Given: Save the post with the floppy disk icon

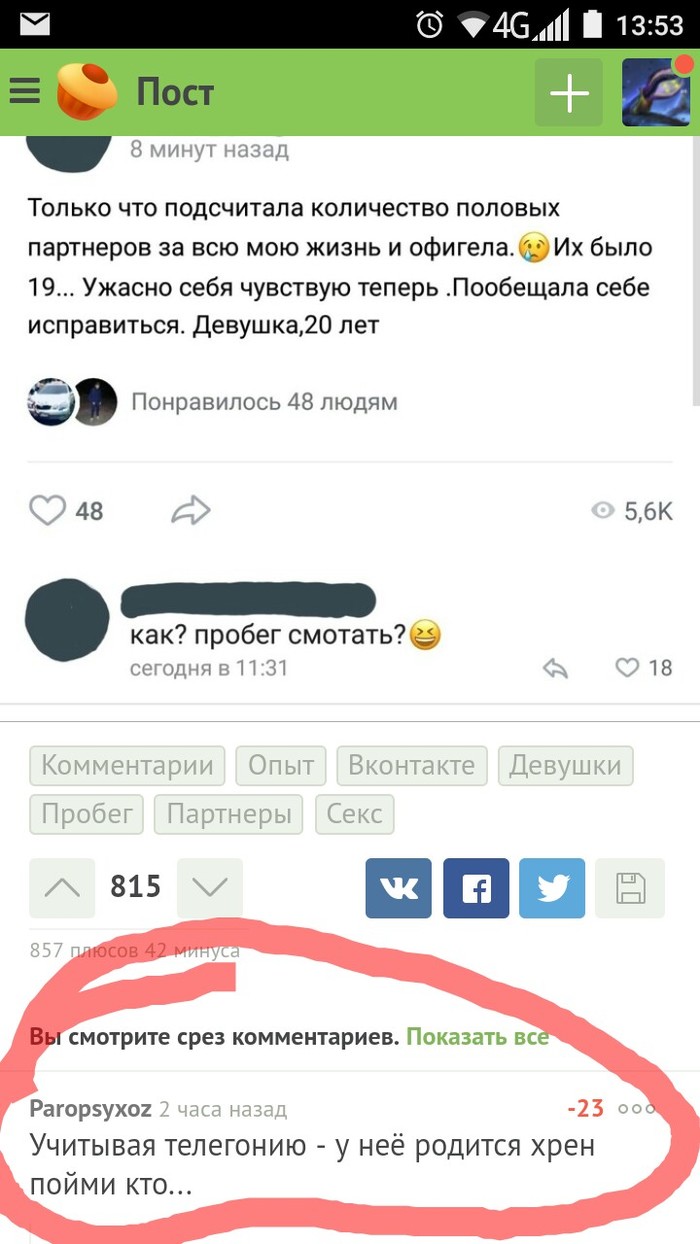Looking at the screenshot, I should coord(630,888).
